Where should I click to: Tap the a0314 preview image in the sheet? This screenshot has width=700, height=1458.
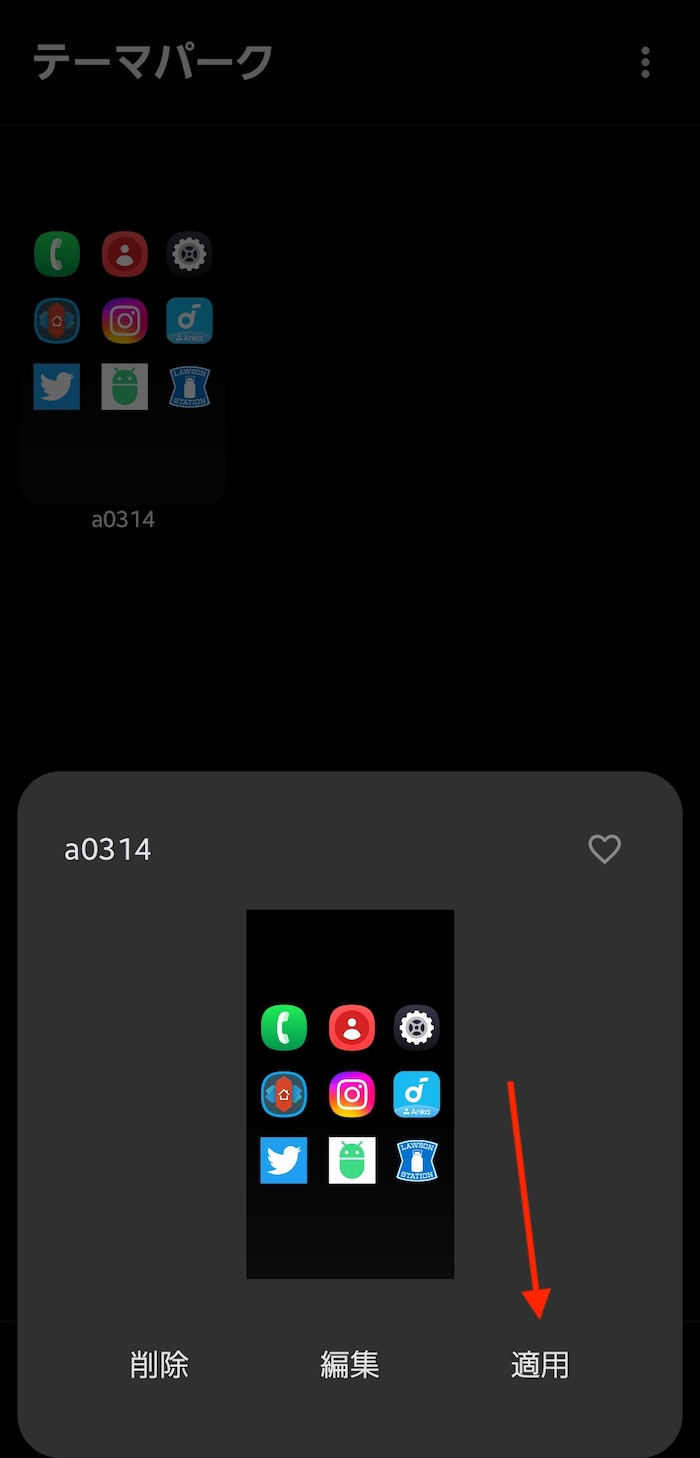pos(350,1093)
